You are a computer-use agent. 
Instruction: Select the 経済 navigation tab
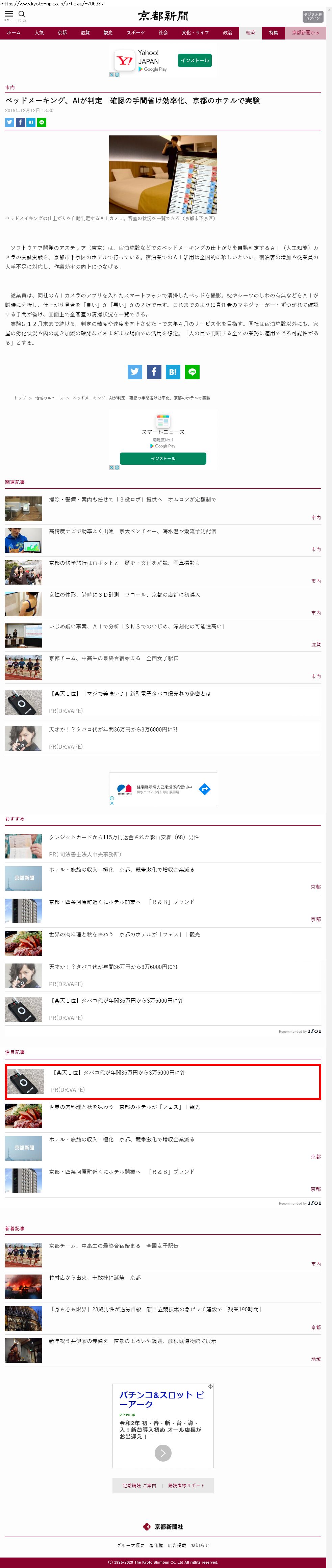[250, 33]
